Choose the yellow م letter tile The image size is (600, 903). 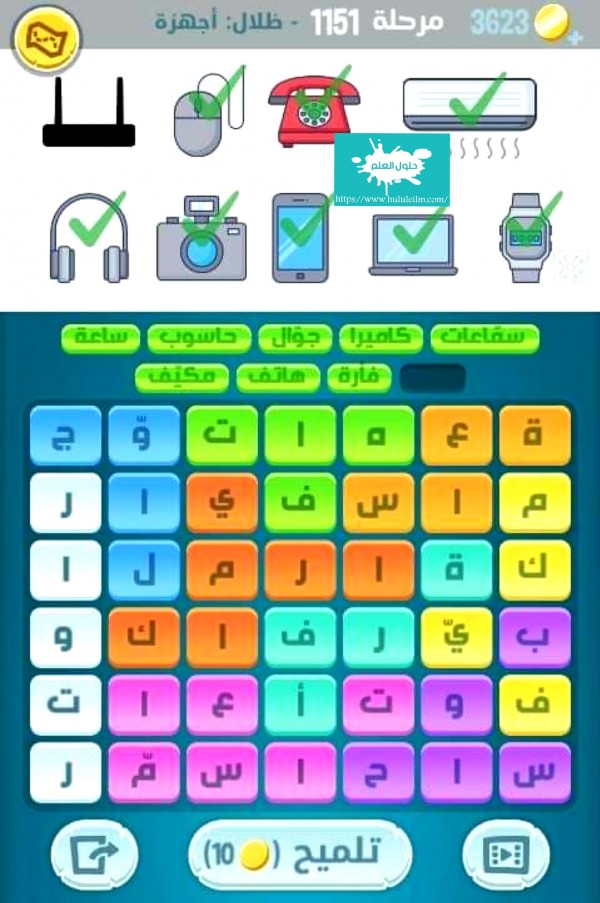pyautogui.click(x=535, y=503)
